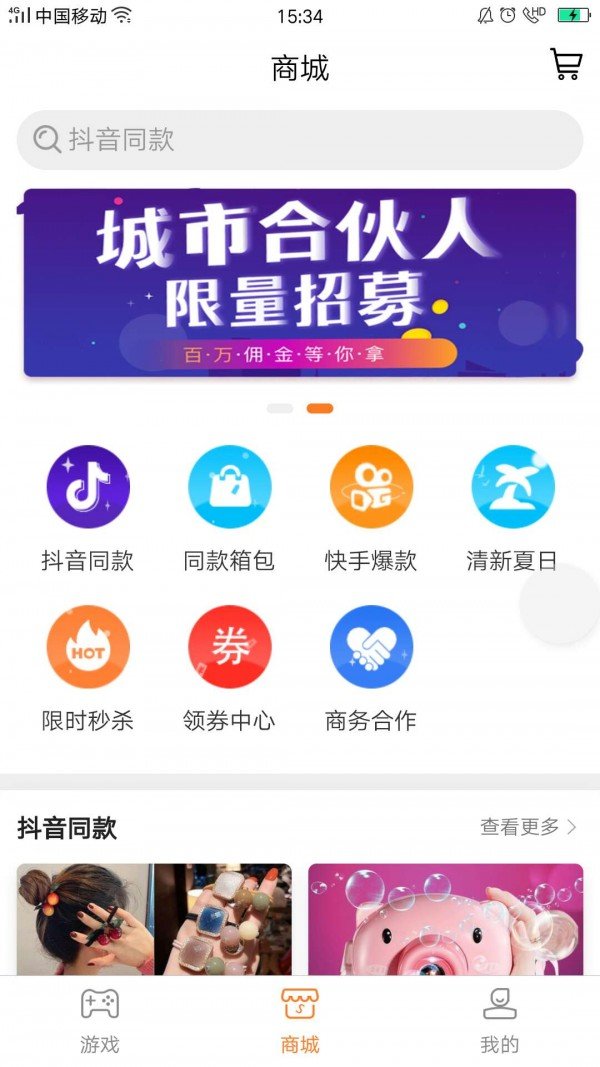This screenshot has width=600, height=1067.
Task: Open the 抖音同款 category icon
Action: pos(88,487)
